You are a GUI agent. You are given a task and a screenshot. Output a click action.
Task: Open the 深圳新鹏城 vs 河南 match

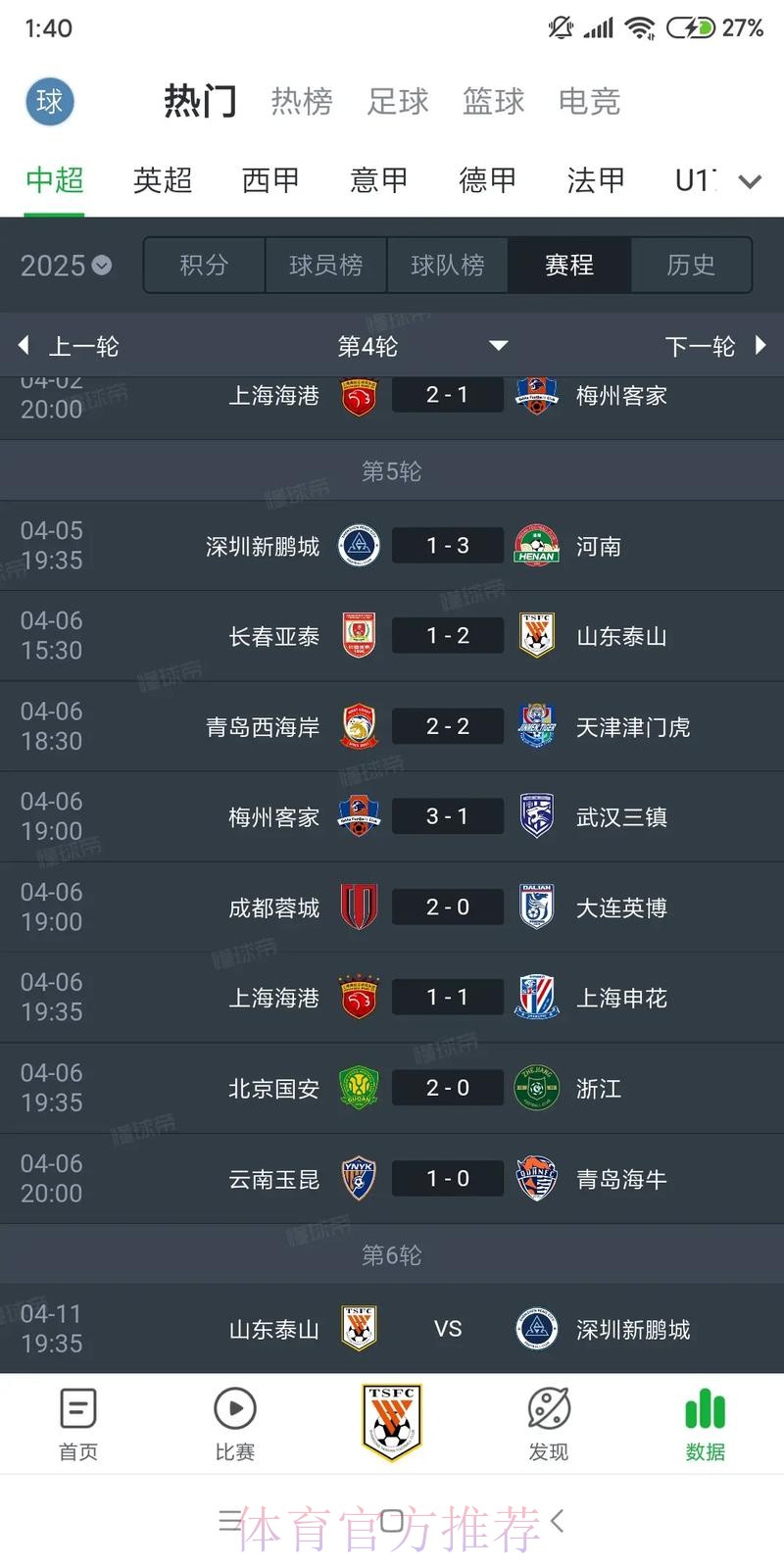(x=447, y=546)
